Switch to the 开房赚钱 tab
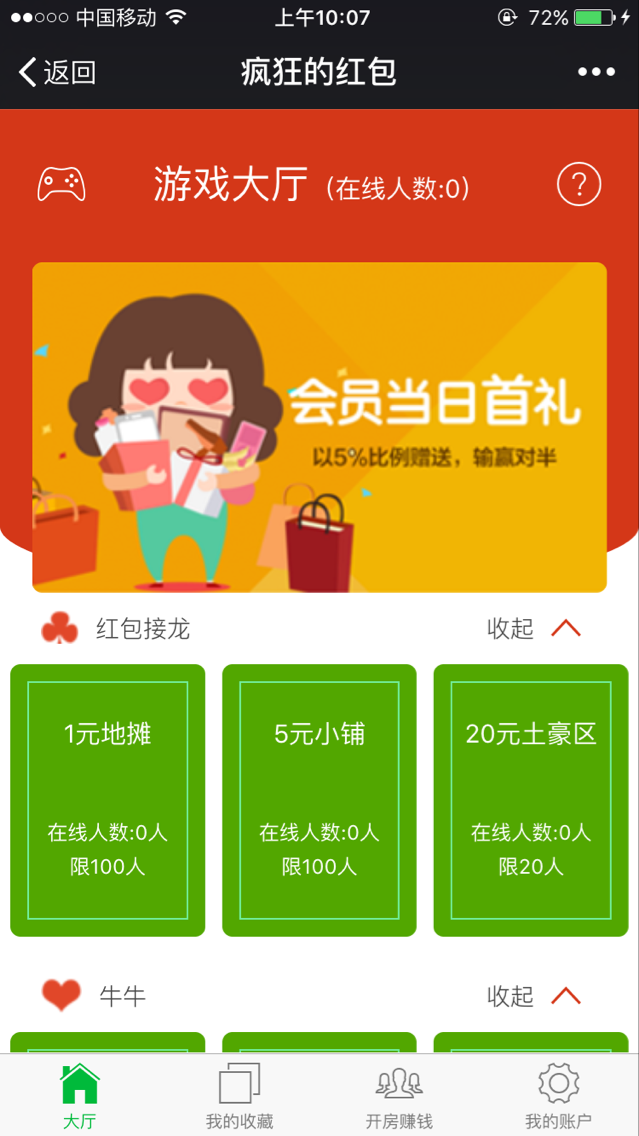639x1136 pixels. 399,1096
